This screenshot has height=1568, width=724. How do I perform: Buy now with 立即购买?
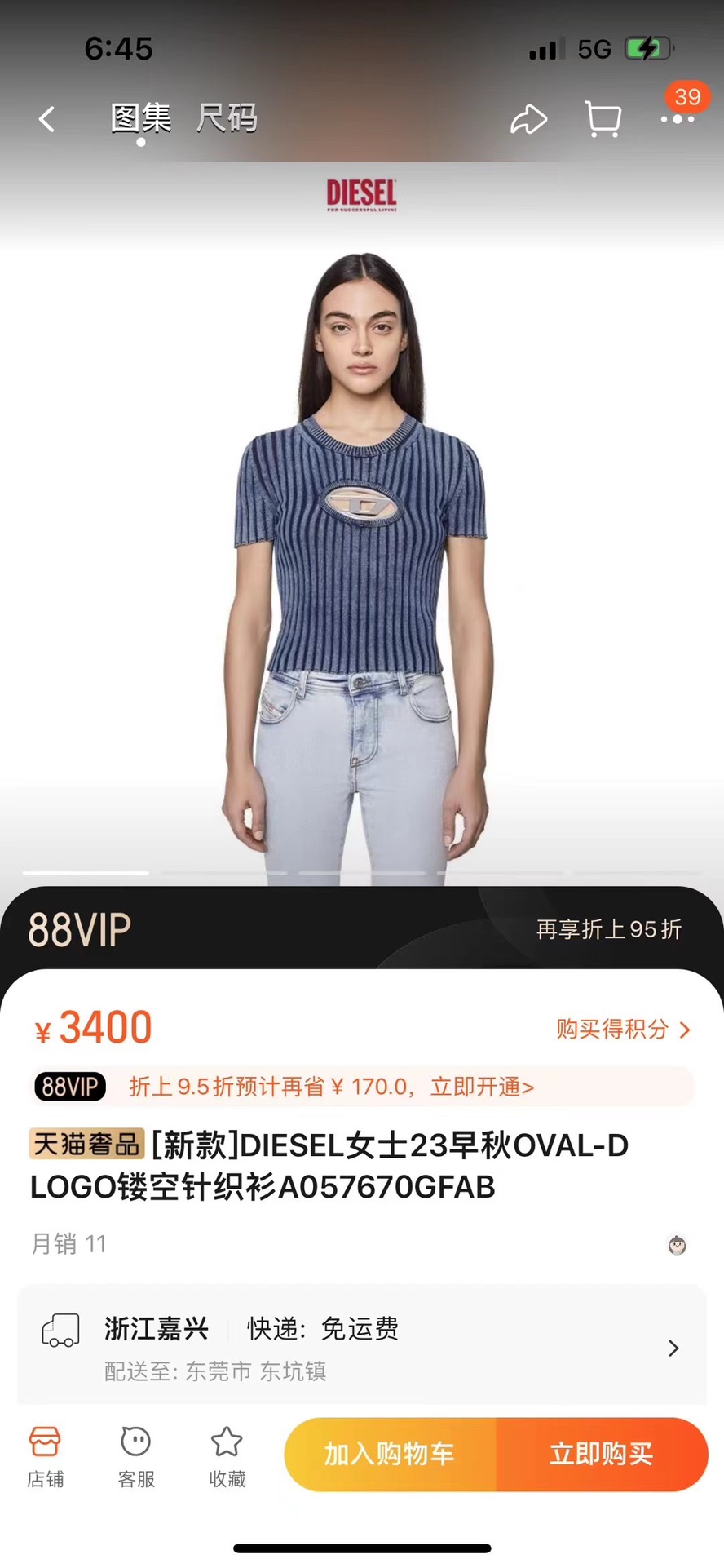coord(602,1454)
